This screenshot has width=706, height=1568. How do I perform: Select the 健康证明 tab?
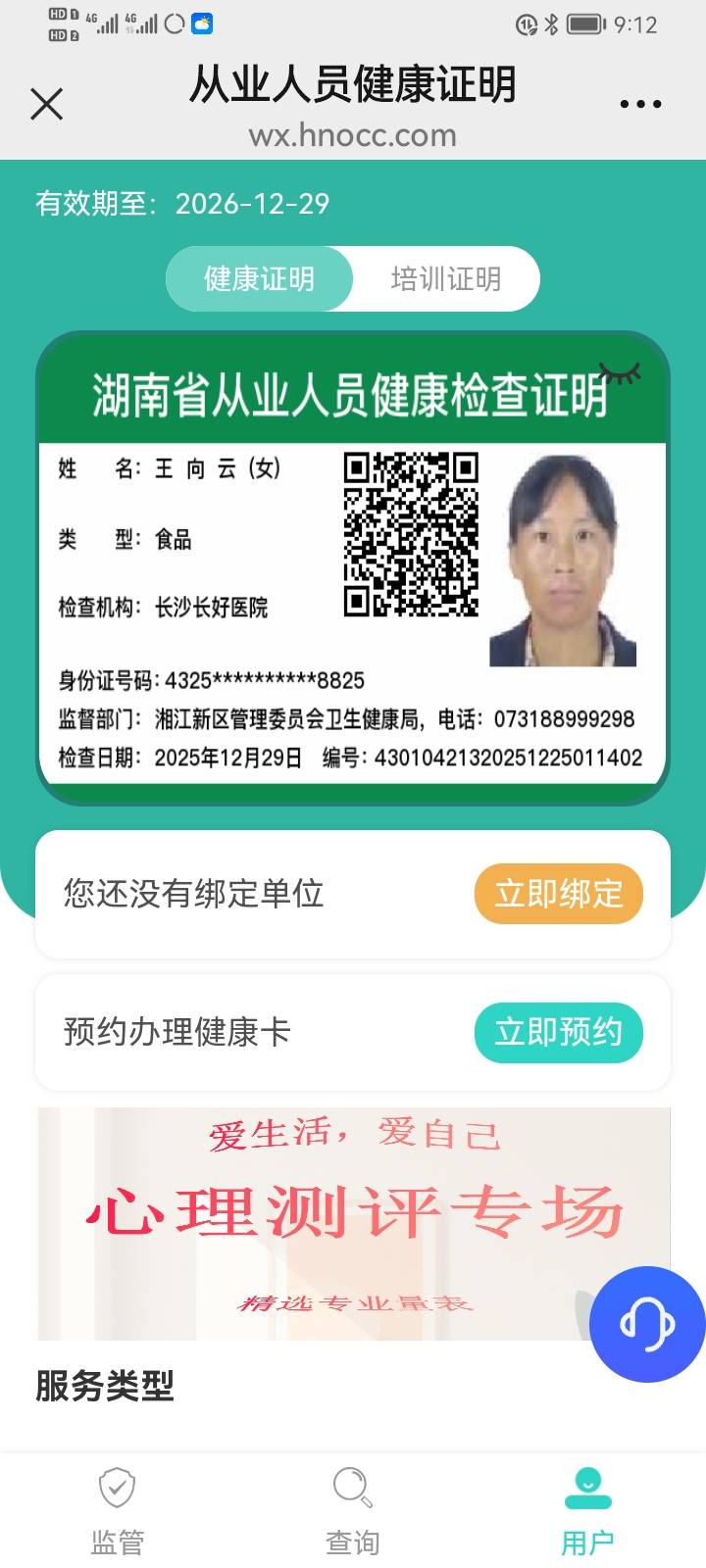point(259,278)
